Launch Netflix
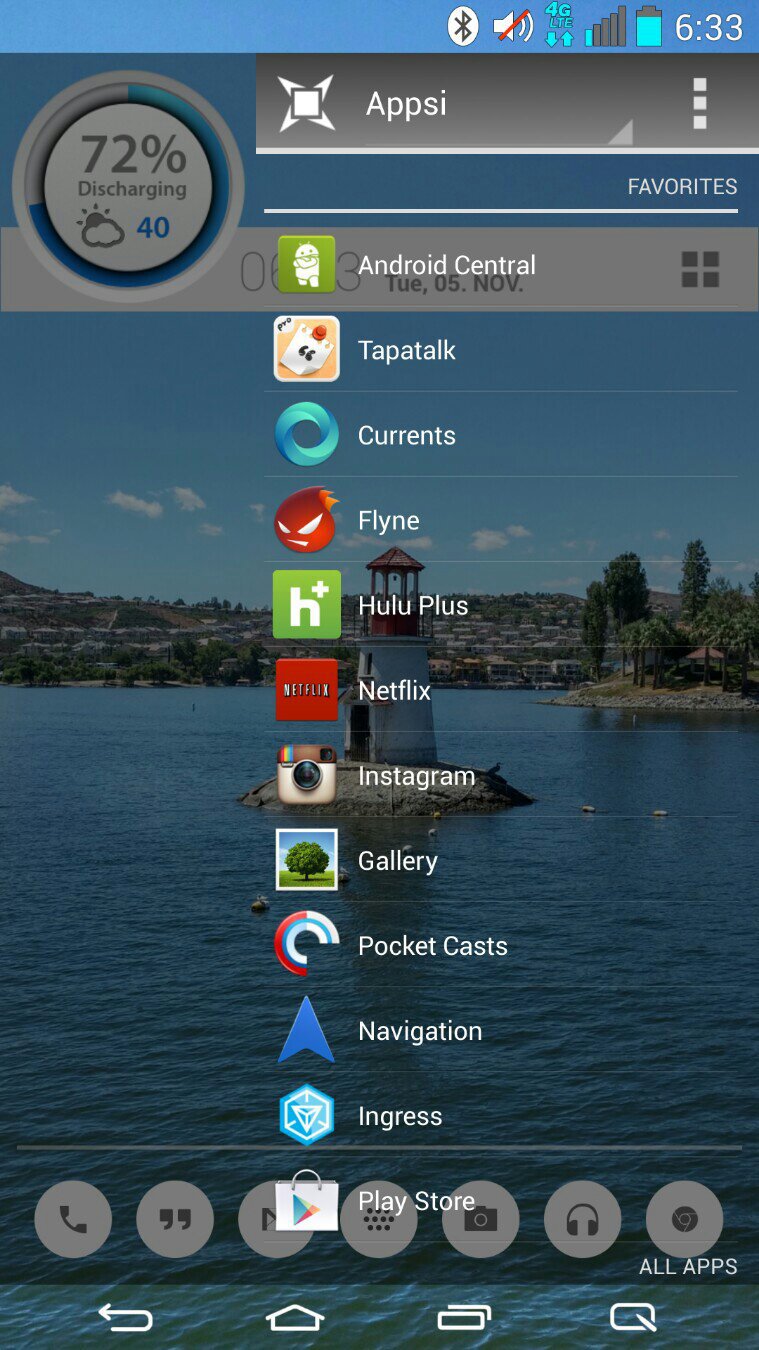Screen dimensions: 759x1350 coord(394,691)
